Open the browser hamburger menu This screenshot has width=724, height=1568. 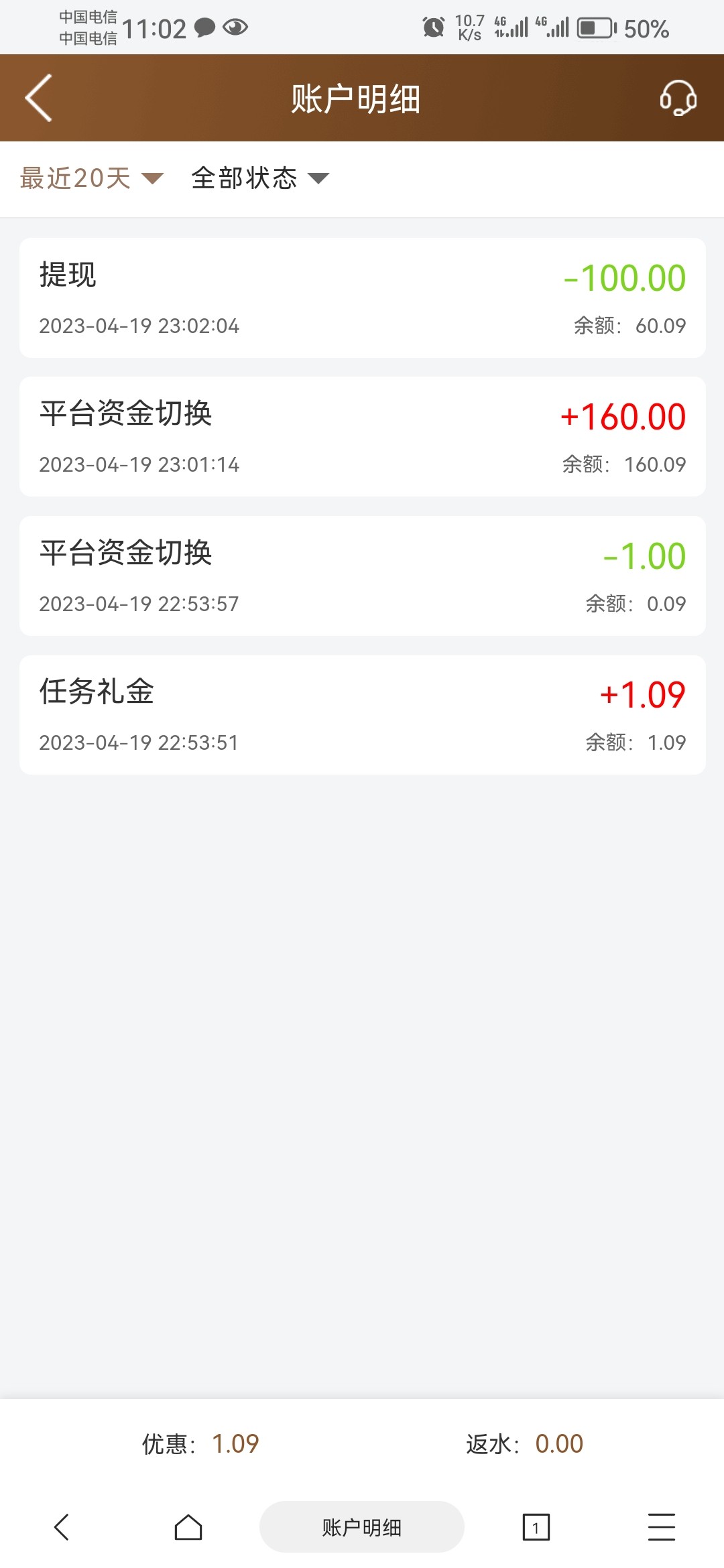pyautogui.click(x=661, y=1527)
